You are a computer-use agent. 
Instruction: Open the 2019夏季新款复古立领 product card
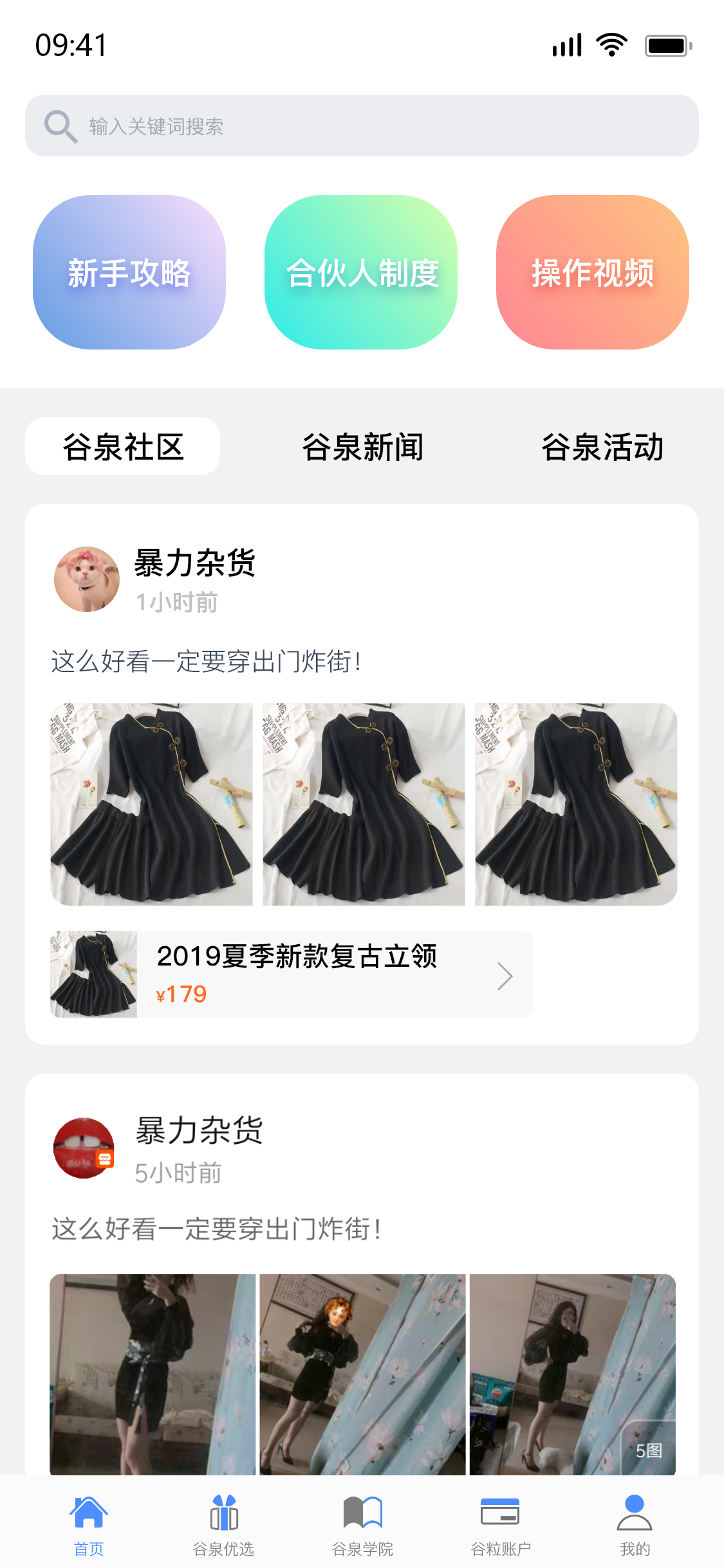coord(292,974)
